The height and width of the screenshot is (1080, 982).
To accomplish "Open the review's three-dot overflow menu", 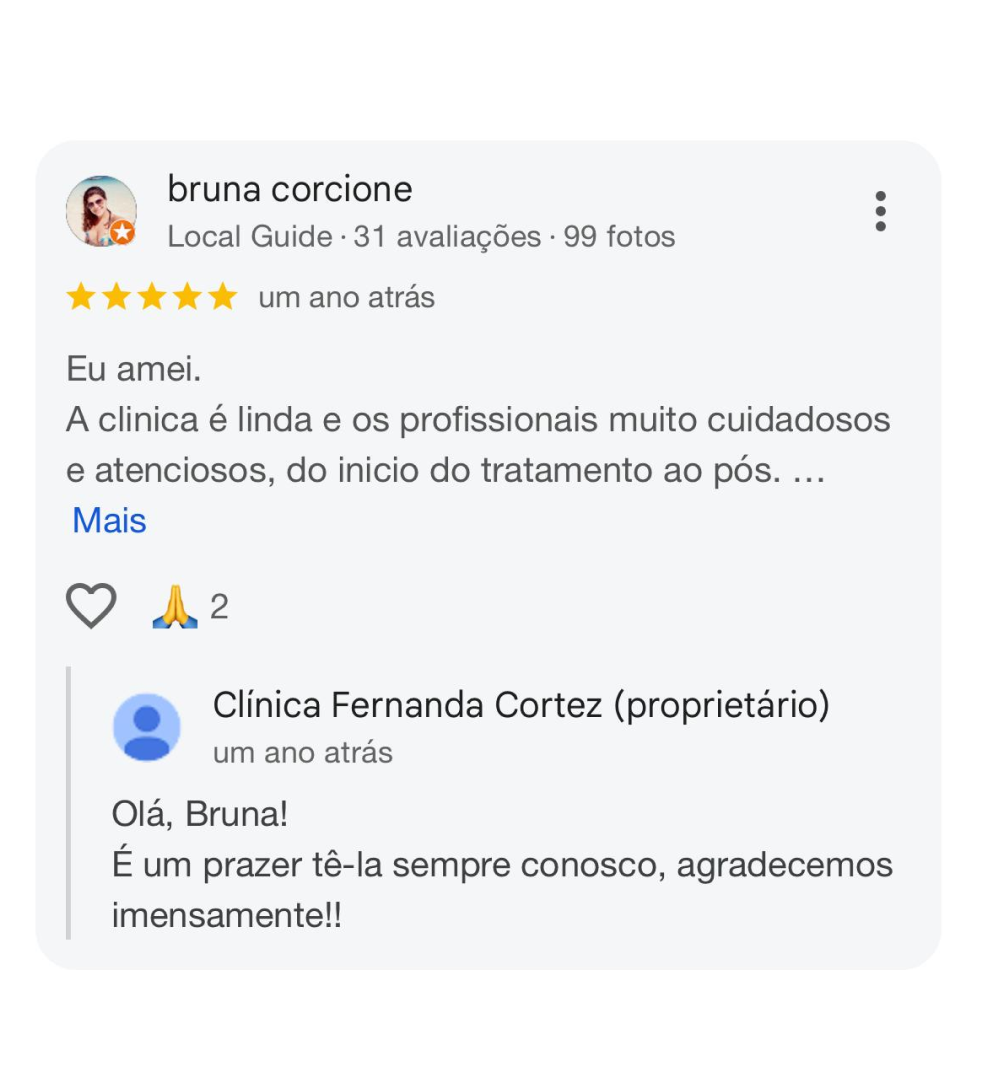I will (880, 212).
